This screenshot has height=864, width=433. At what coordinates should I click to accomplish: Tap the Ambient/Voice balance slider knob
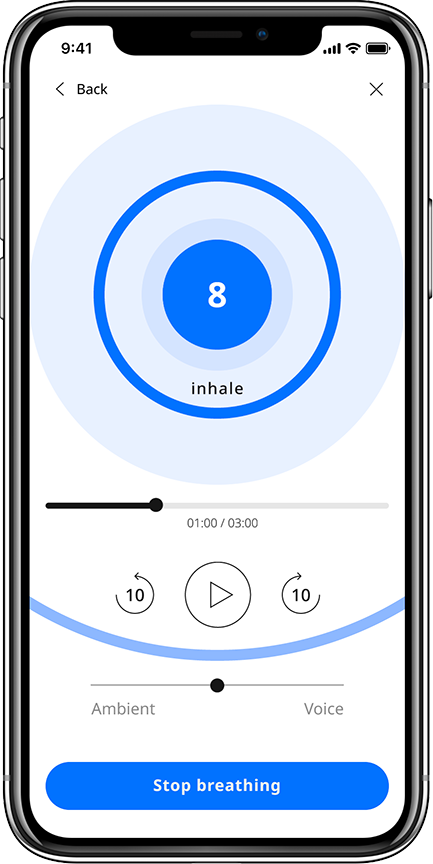(x=218, y=685)
